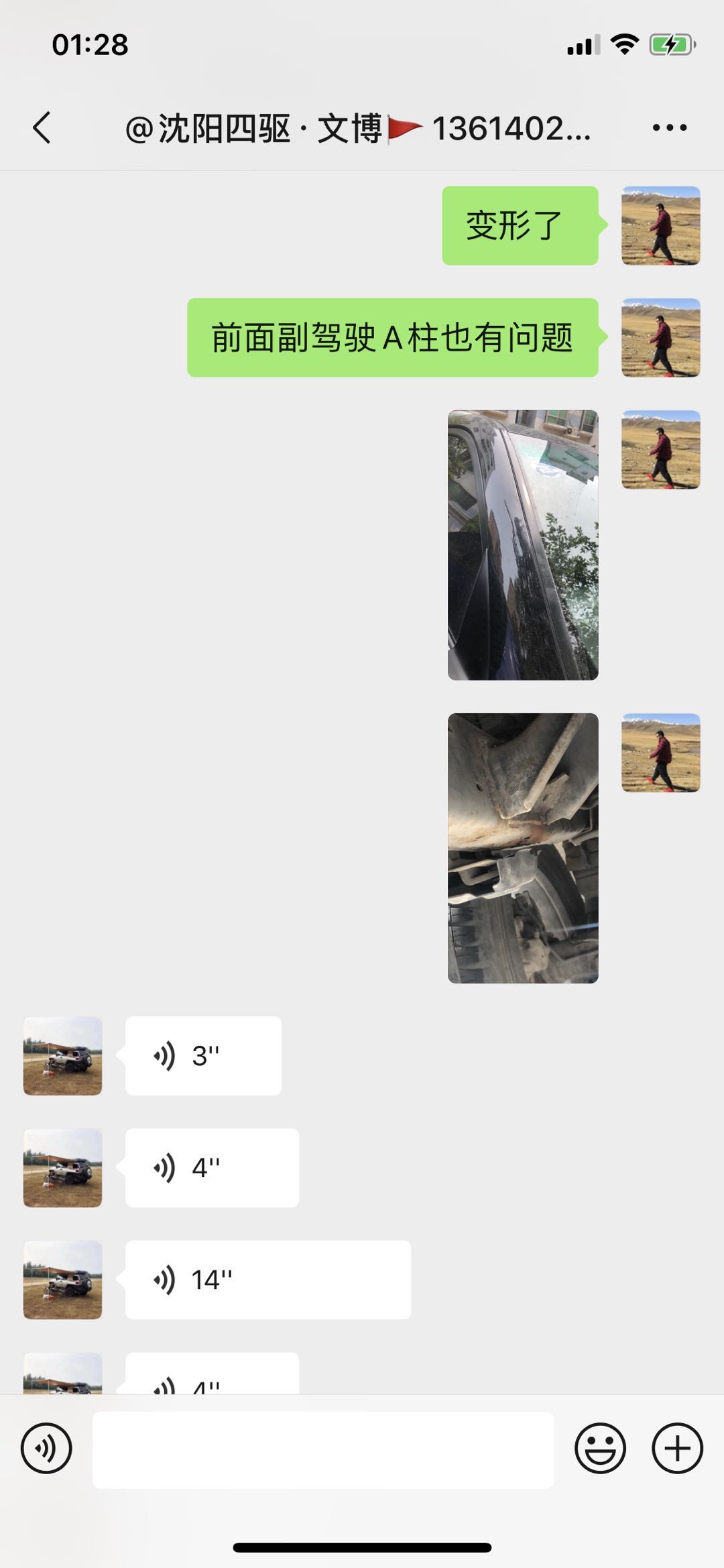Open sender's avatar next to 变形了
The width and height of the screenshot is (724, 1568).
[x=661, y=225]
